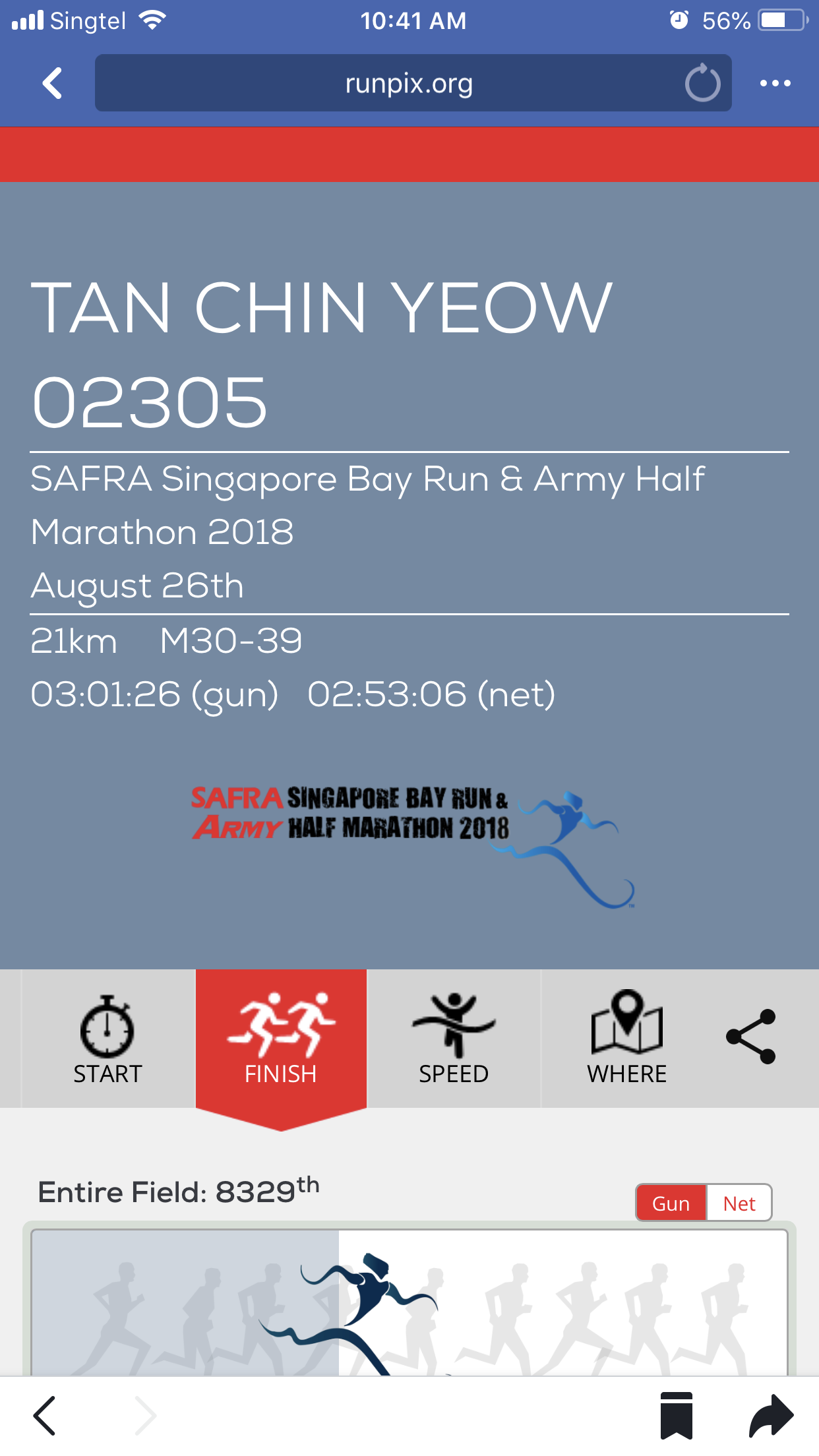Select the FINISH tab
Image resolution: width=819 pixels, height=1456 pixels.
(281, 1039)
